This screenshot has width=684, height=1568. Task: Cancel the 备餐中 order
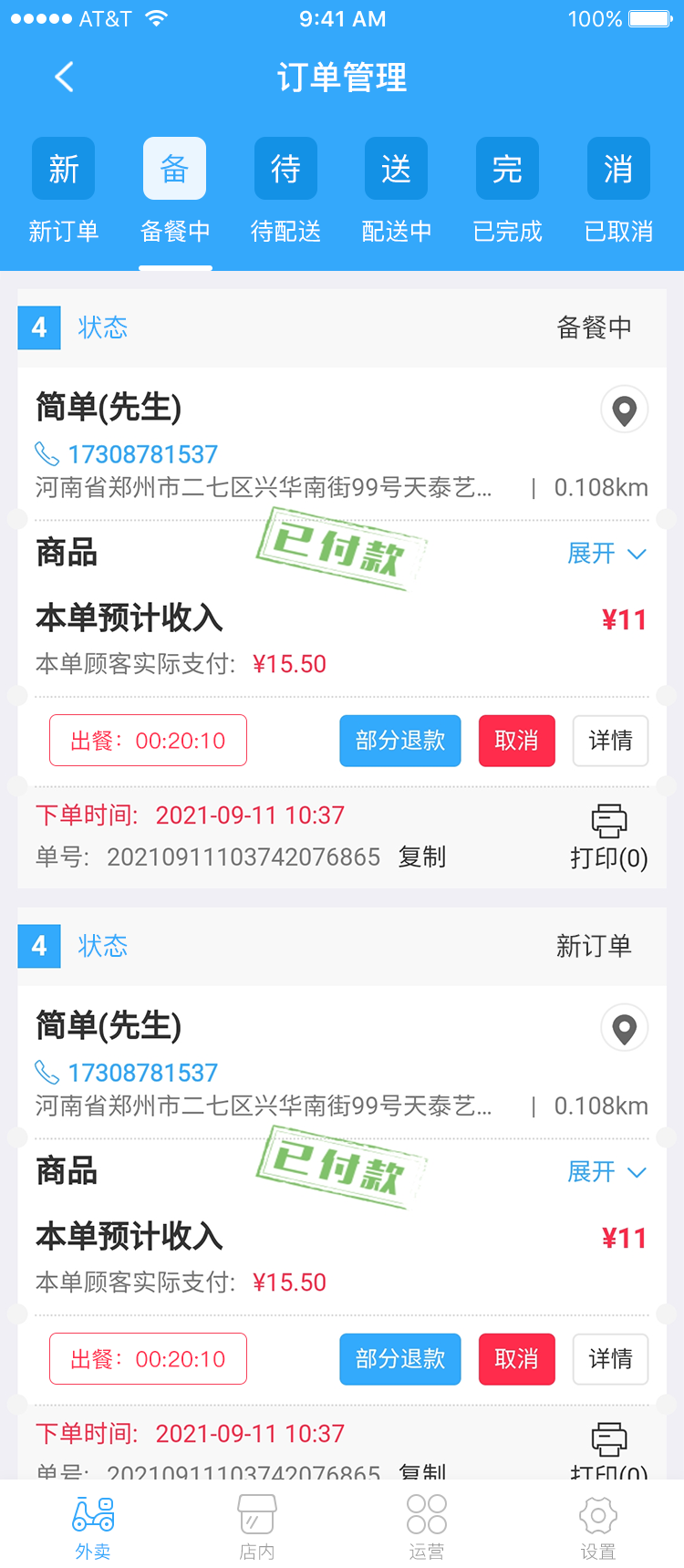(517, 741)
